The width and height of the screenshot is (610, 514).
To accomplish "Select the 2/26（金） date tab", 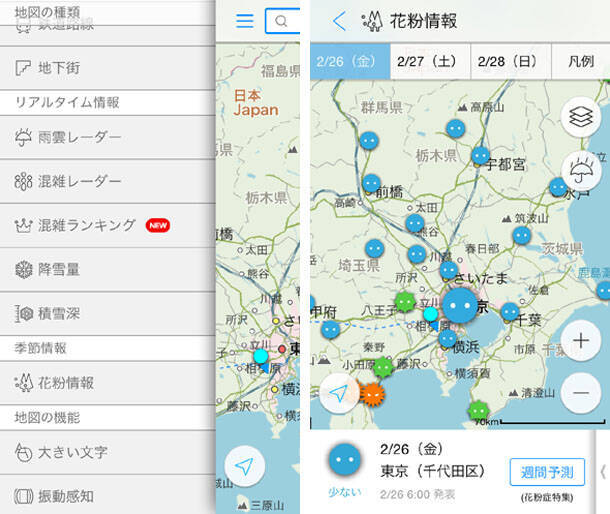I will tap(350, 61).
